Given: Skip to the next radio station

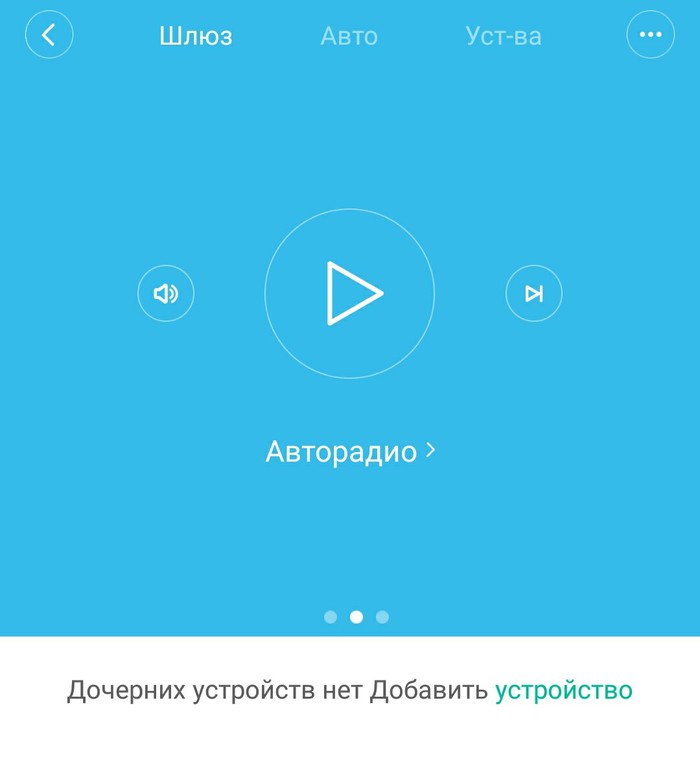Looking at the screenshot, I should pos(534,294).
